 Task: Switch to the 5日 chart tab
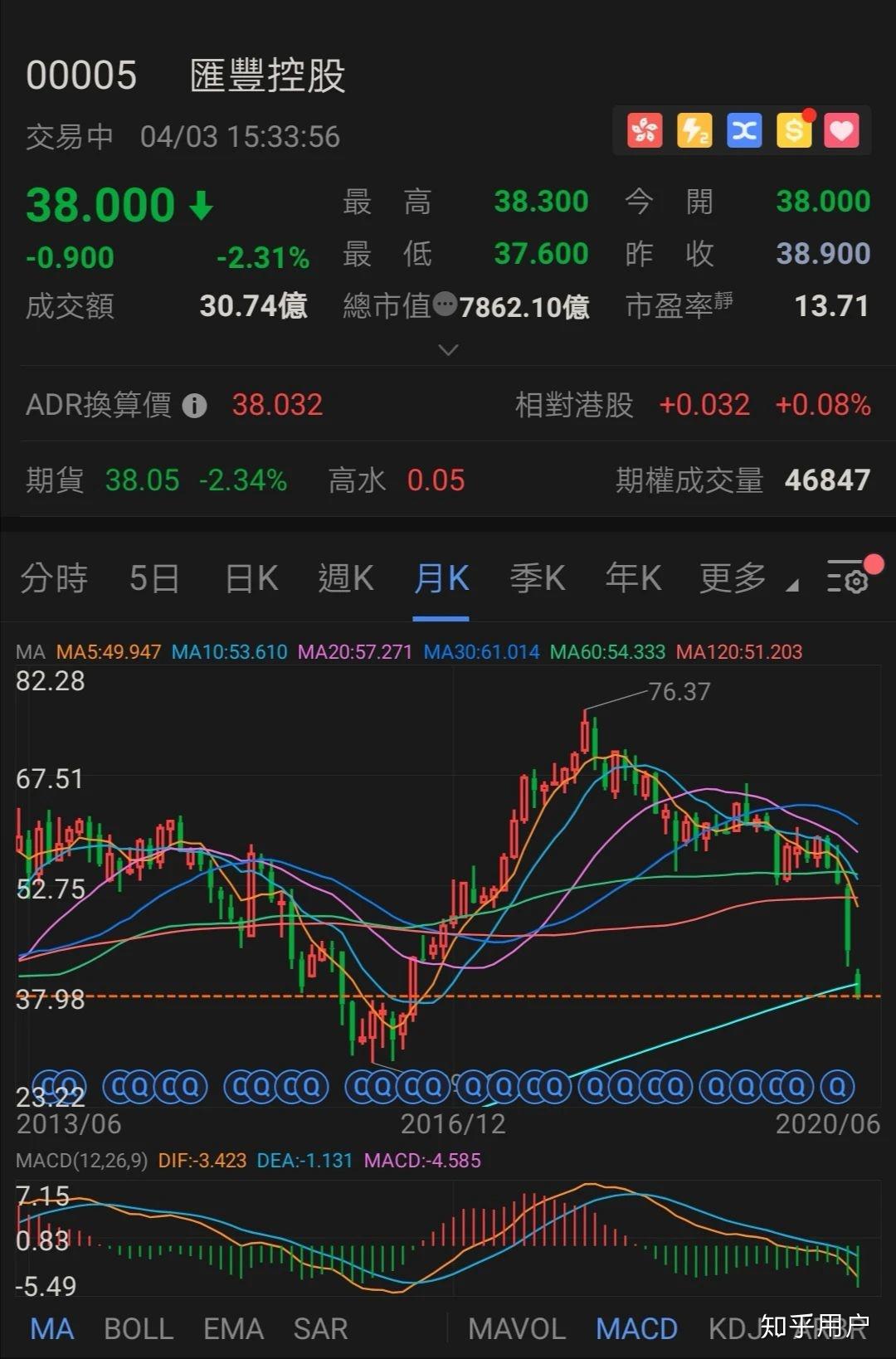pyautogui.click(x=154, y=578)
